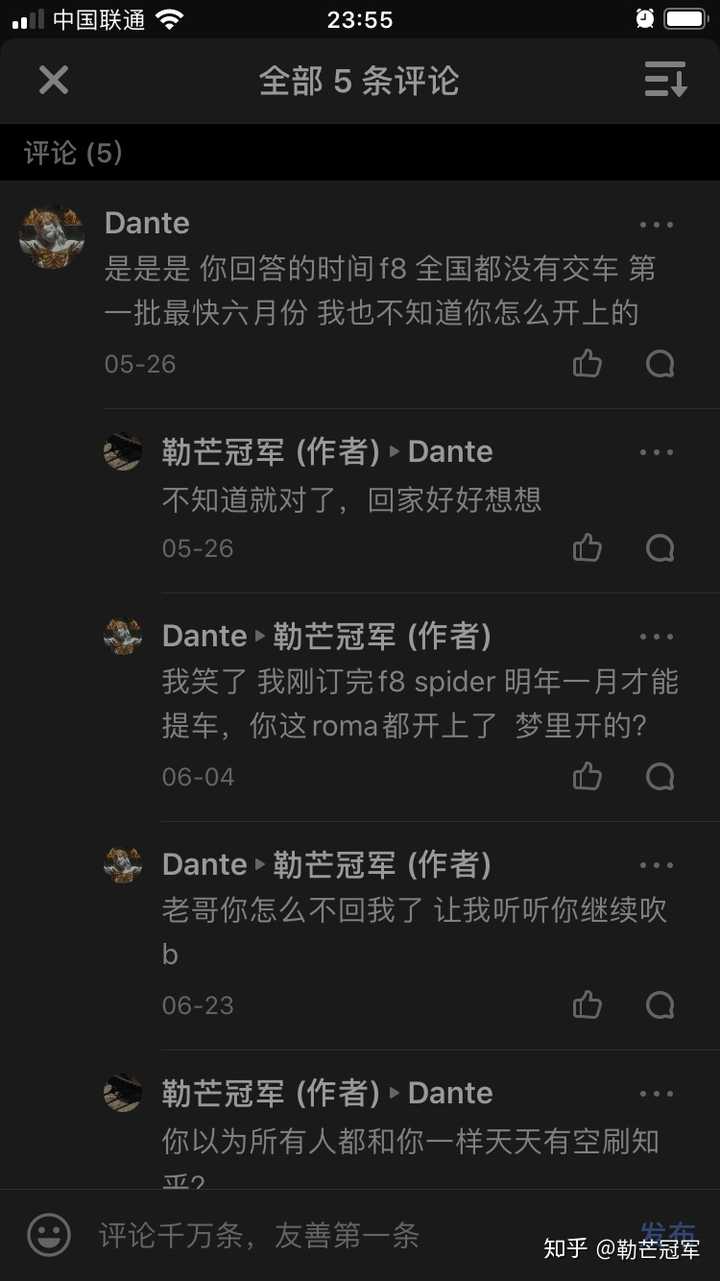Viewport: 720px width, 1281px height.
Task: Like Dante's 06-04 comment
Action: [587, 776]
